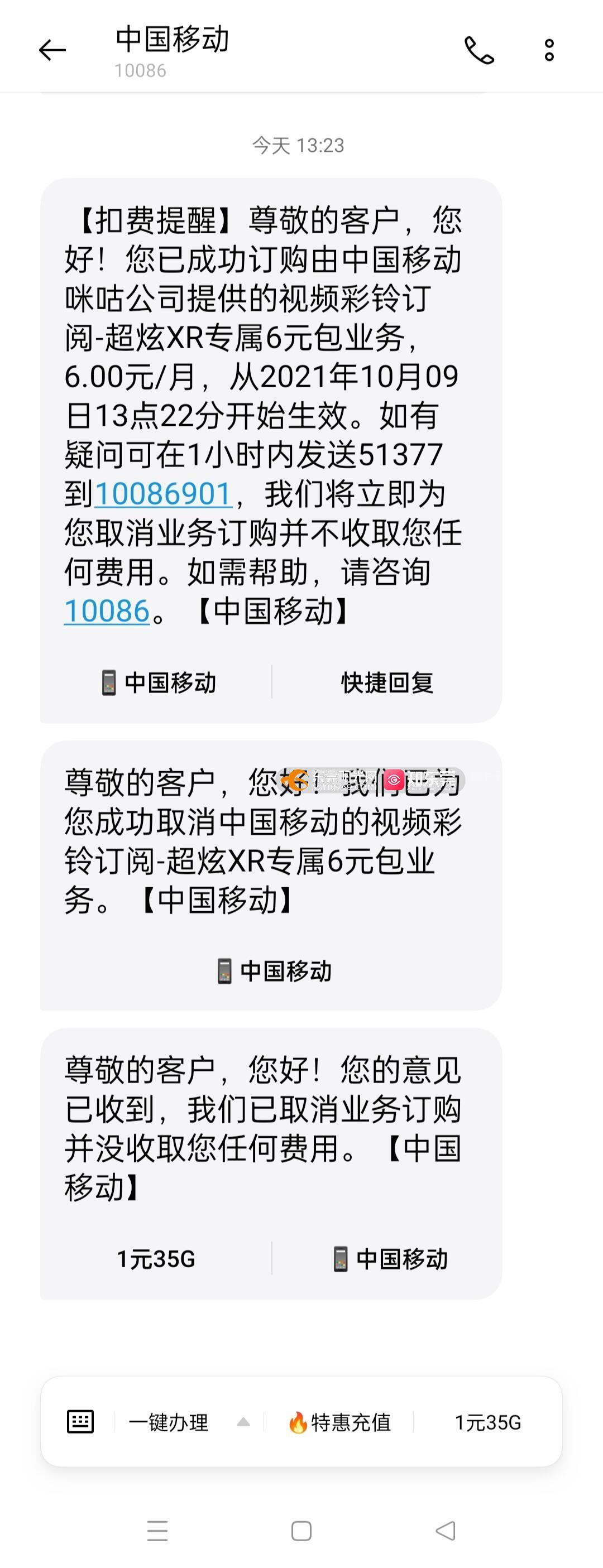Select 1元35G in bottom menu bar
This screenshot has height=1568, width=603.
pyautogui.click(x=488, y=1422)
